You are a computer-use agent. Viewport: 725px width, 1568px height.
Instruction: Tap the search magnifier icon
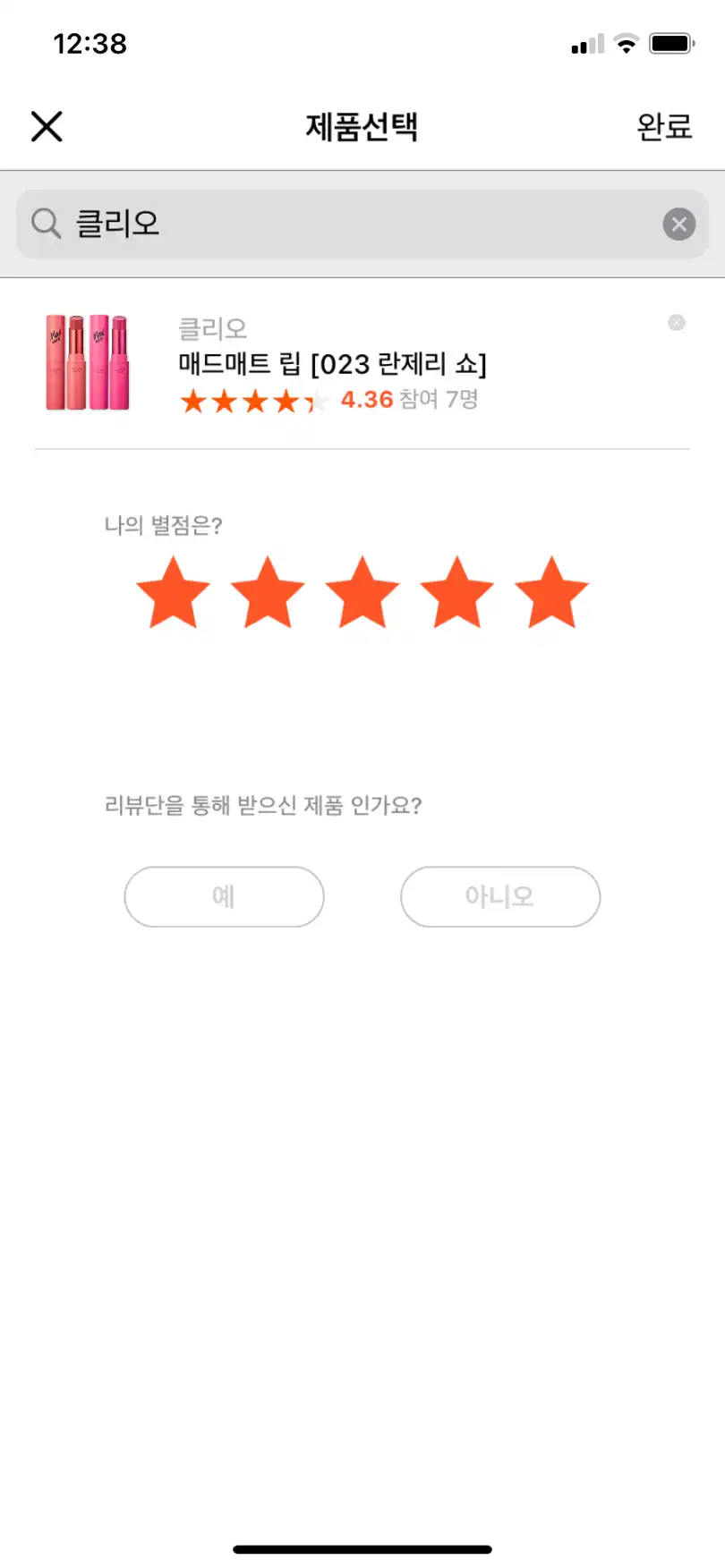45,224
